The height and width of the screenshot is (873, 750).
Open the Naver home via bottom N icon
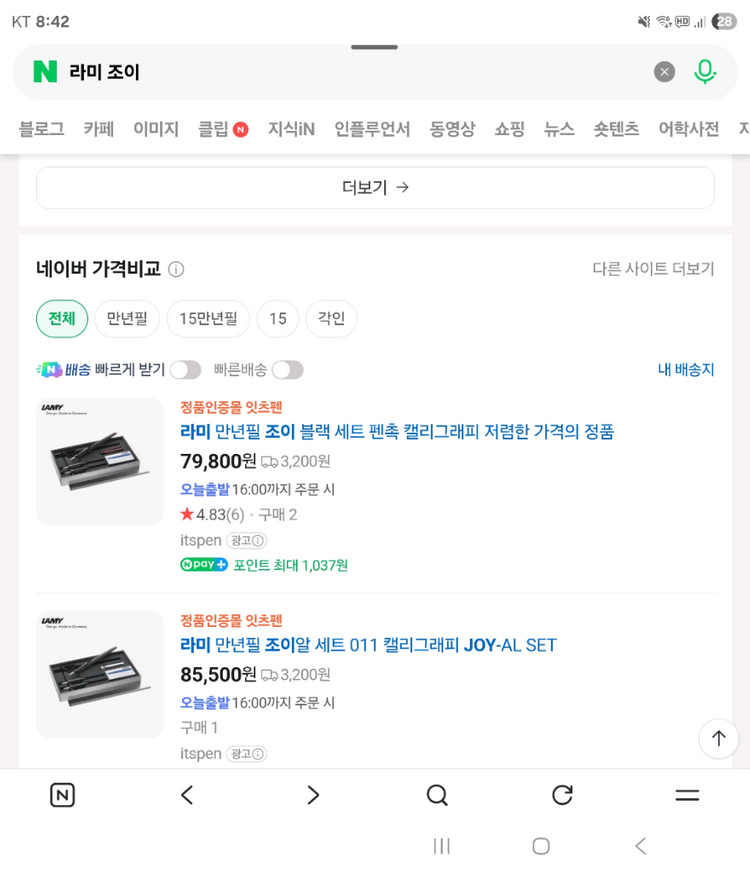tap(62, 794)
